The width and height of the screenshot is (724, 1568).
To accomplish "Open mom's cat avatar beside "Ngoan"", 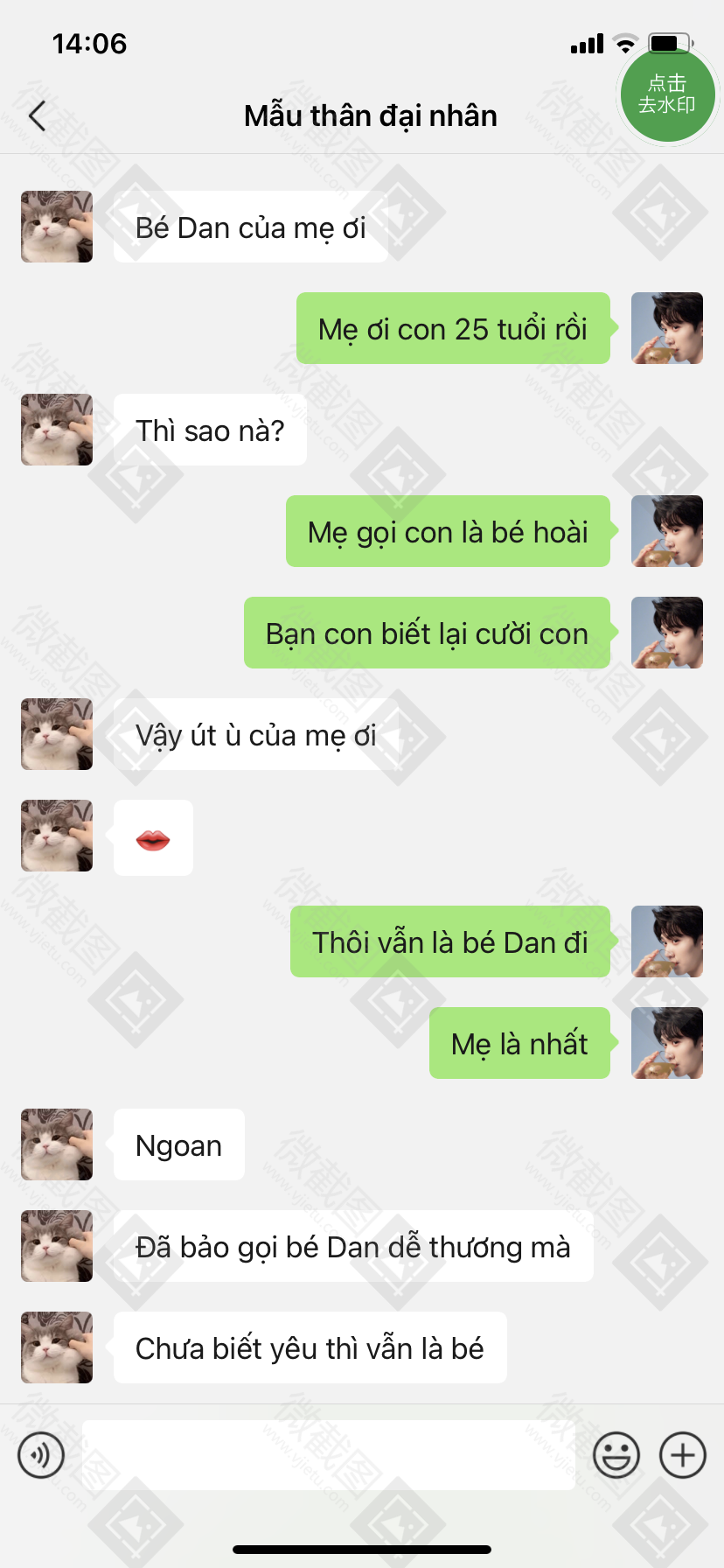I will (x=57, y=1144).
